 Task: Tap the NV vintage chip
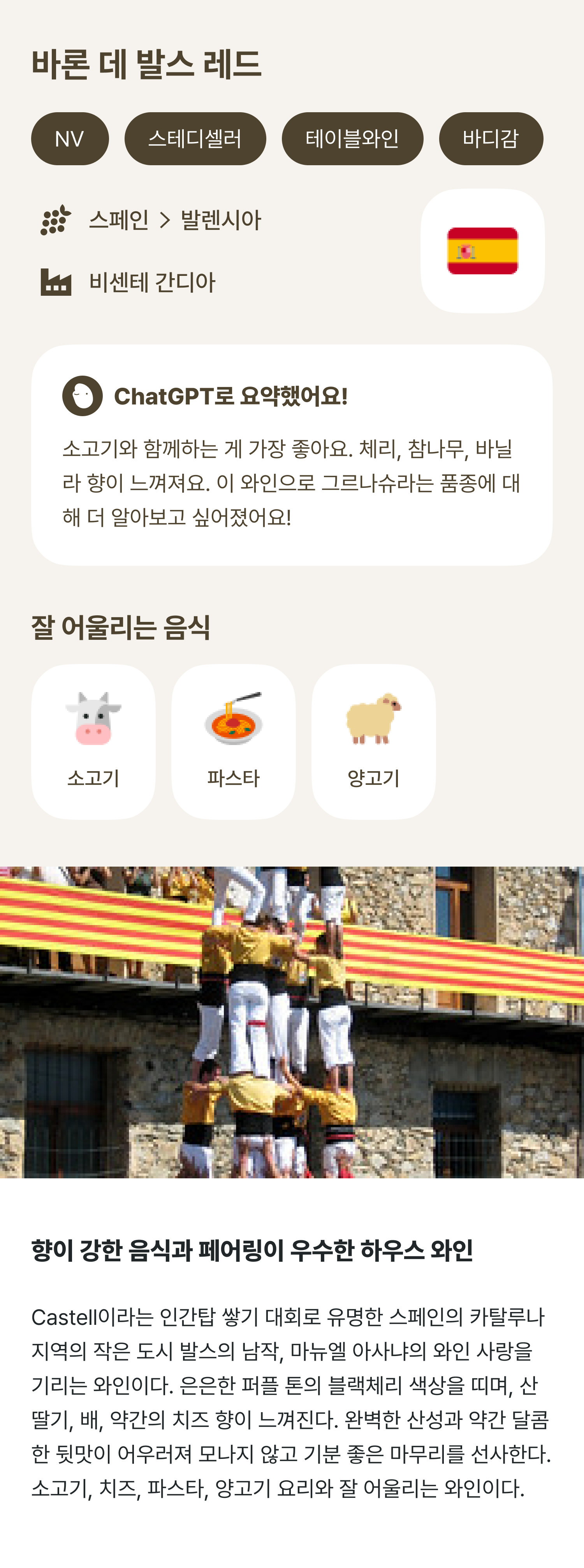[x=70, y=139]
